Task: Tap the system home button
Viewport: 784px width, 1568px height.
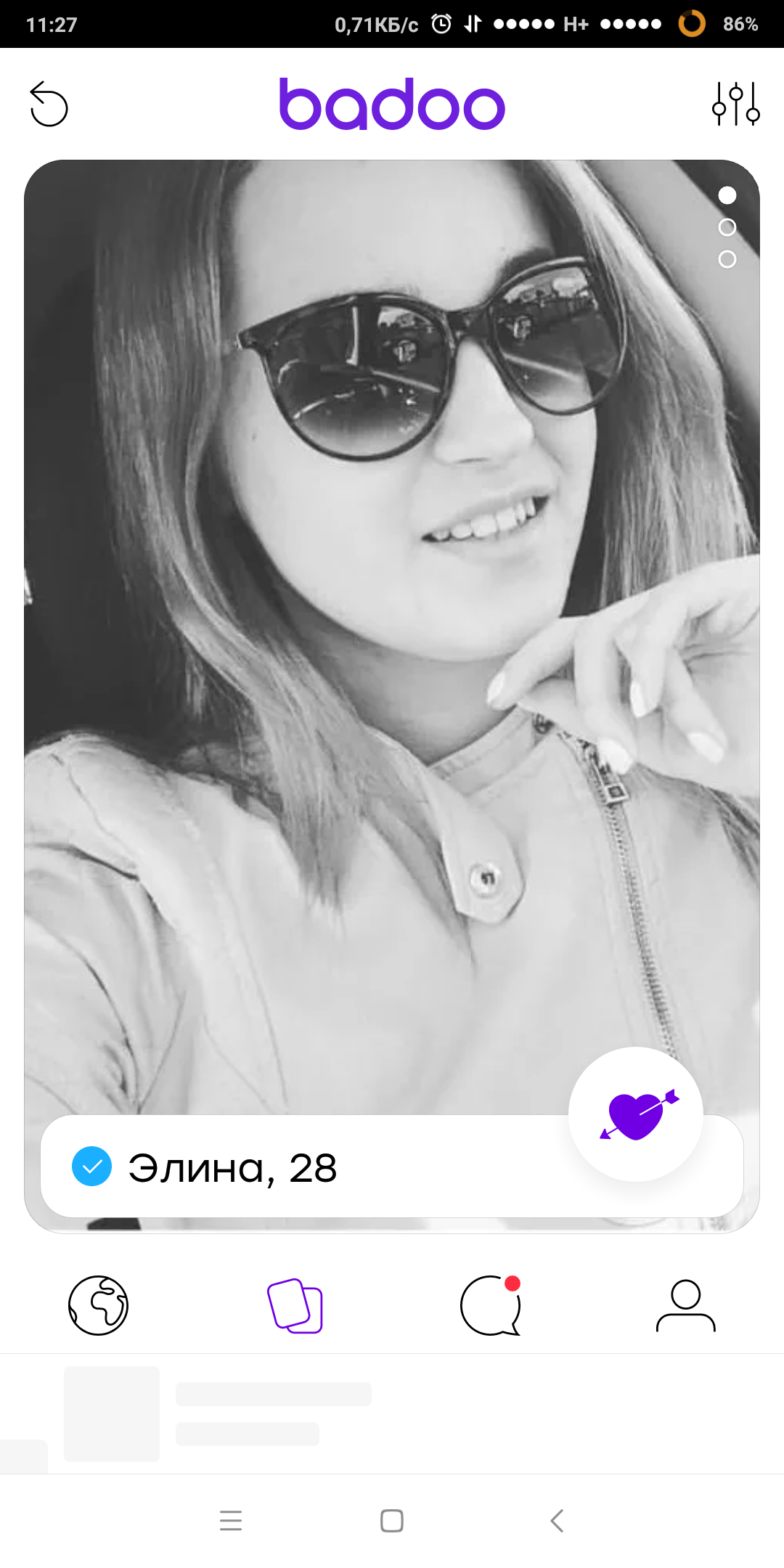Action: coord(392,1520)
